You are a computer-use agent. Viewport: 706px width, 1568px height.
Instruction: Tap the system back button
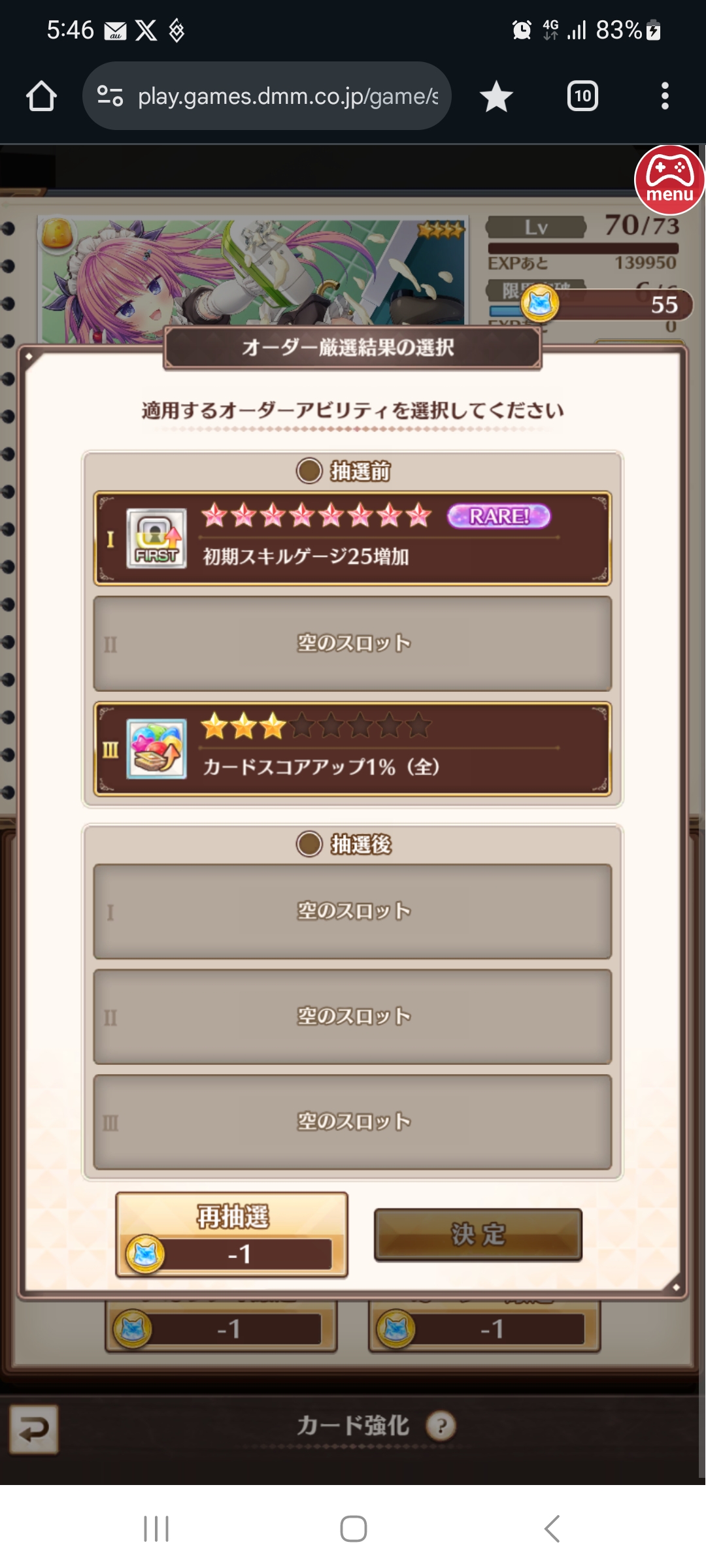click(552, 1529)
